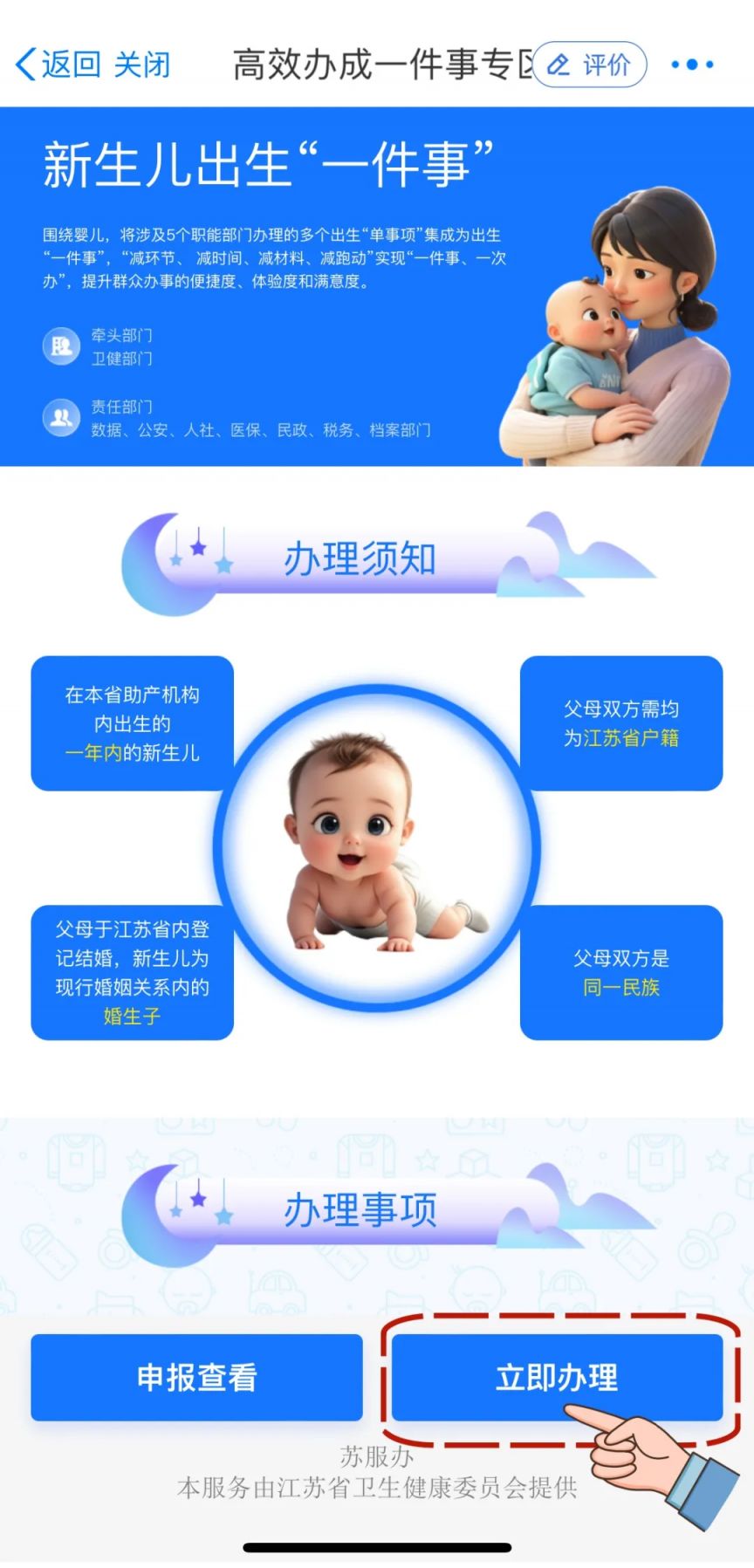Start the application with 立即办理
Viewport: 754px width, 1568px height.
tap(557, 1377)
